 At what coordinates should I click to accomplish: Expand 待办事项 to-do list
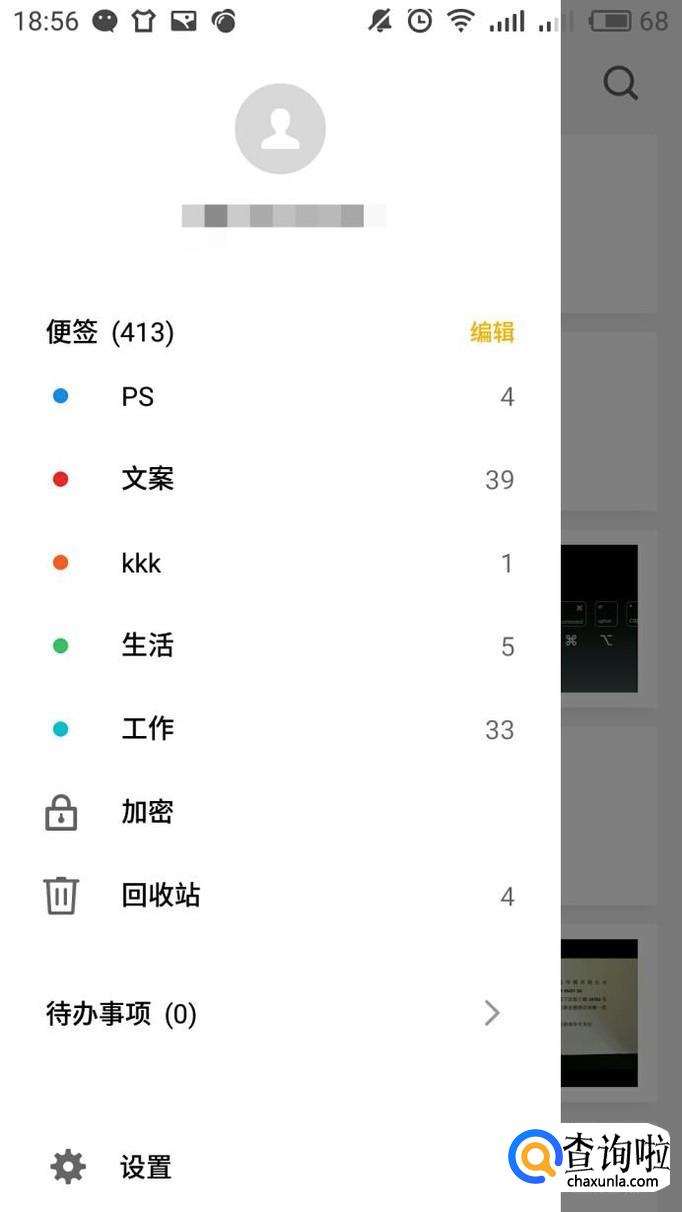(280, 1014)
